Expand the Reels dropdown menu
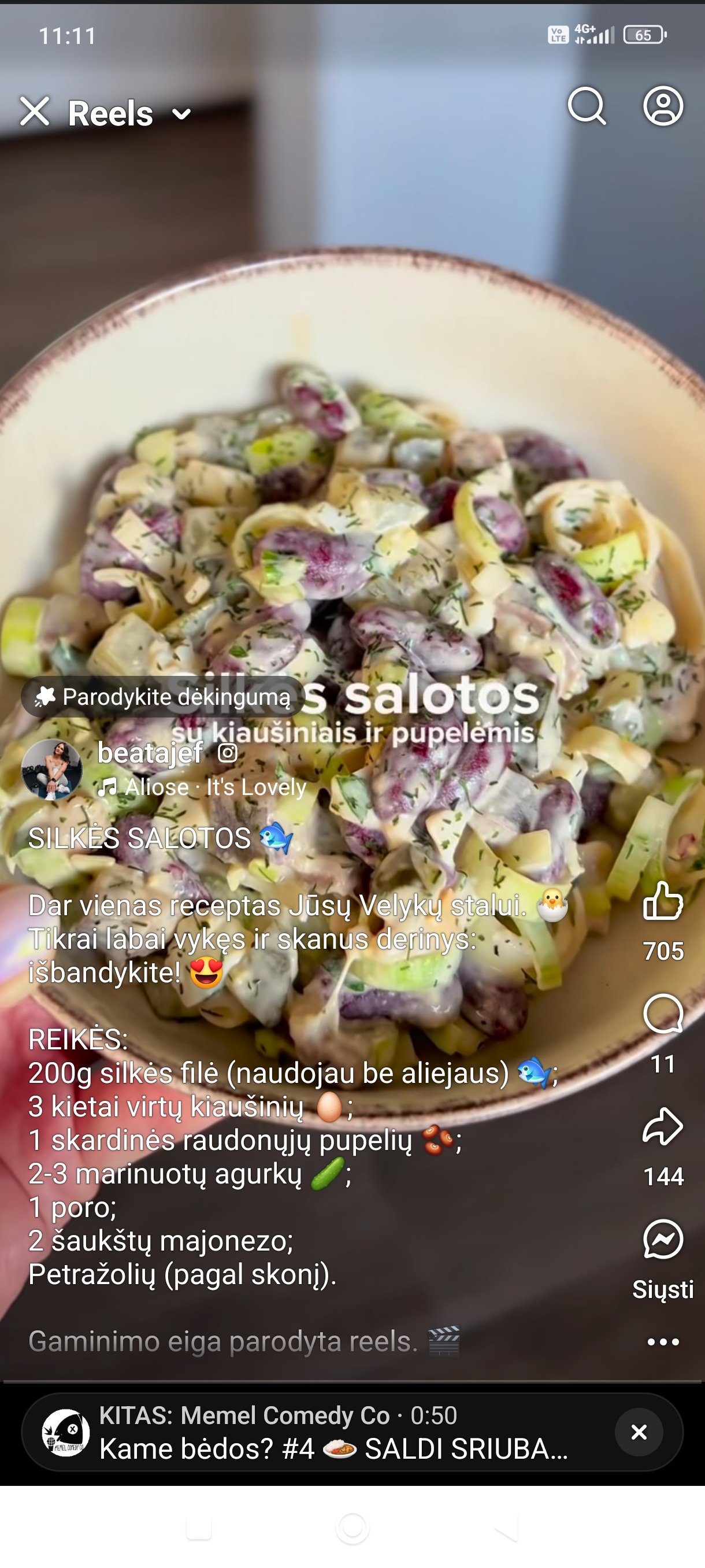The height and width of the screenshot is (1568, 705). [x=181, y=114]
